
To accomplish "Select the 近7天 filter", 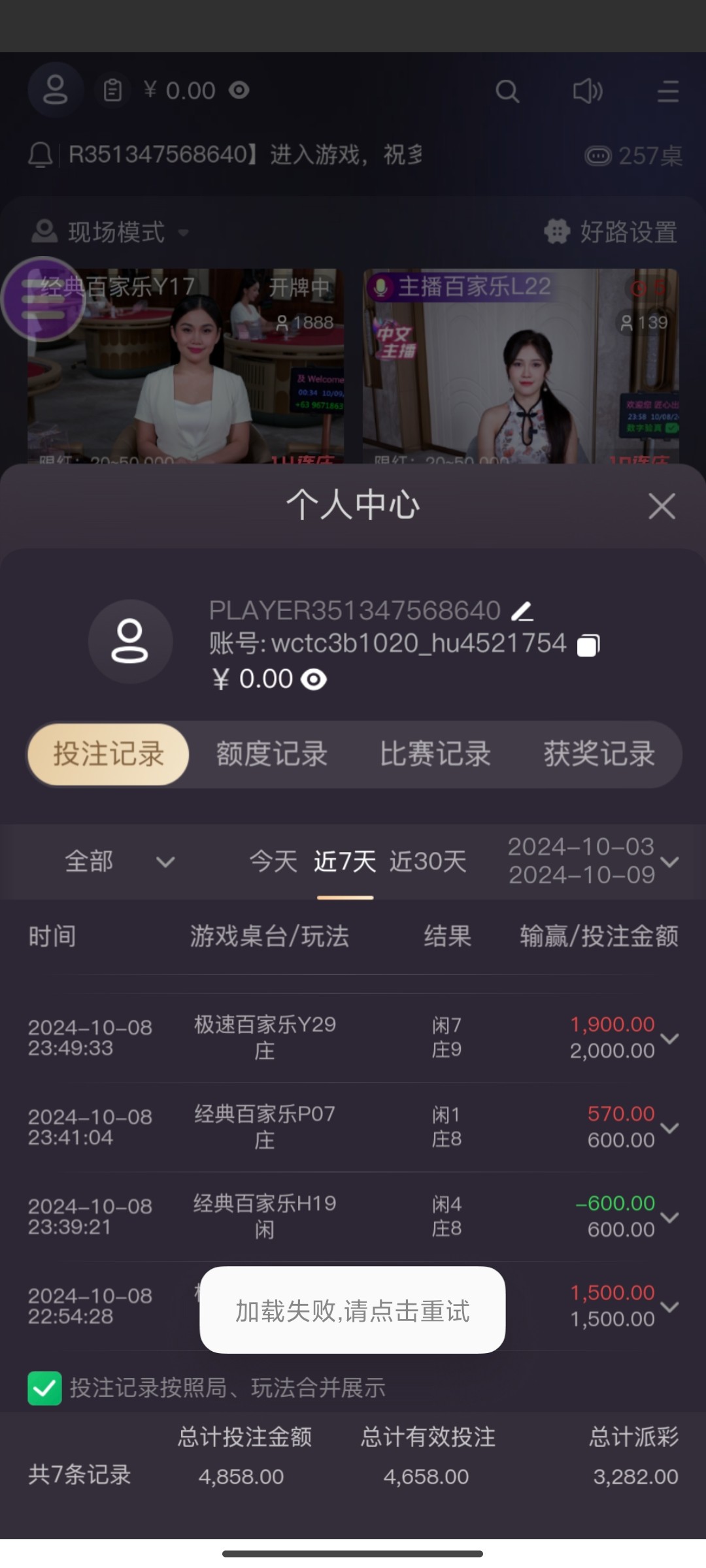I will [x=345, y=862].
